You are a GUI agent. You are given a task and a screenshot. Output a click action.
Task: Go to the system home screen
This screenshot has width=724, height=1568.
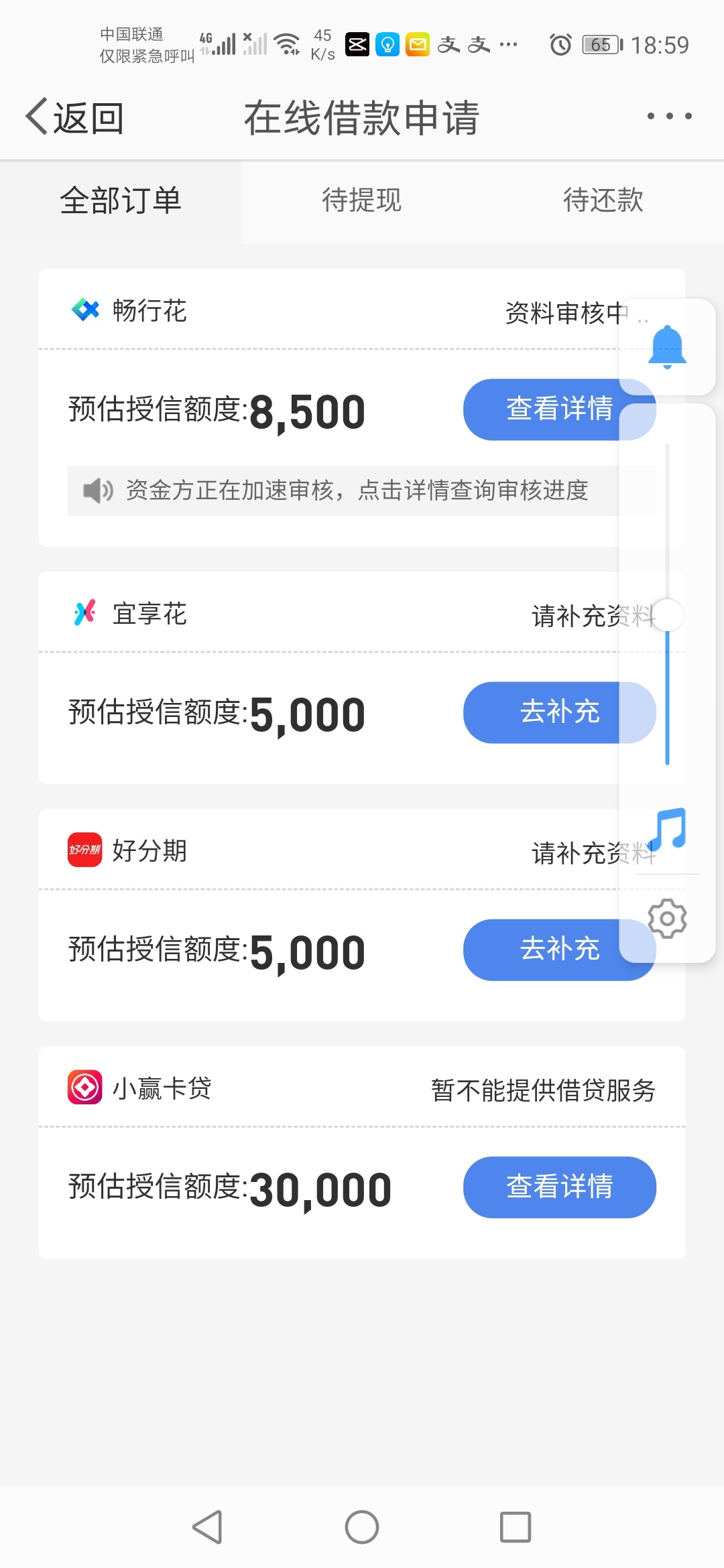point(362,1527)
